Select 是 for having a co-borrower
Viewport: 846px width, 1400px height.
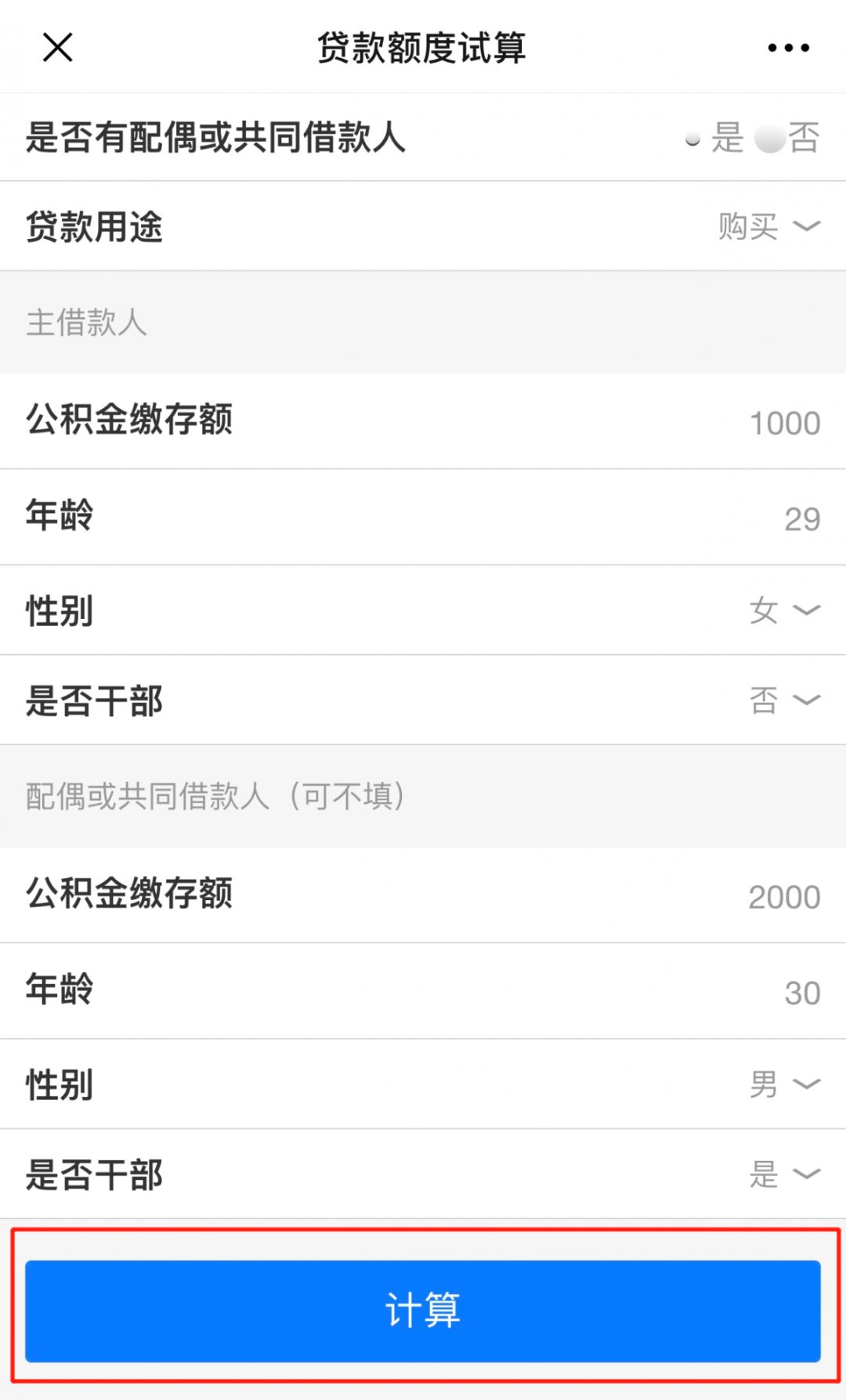[693, 139]
